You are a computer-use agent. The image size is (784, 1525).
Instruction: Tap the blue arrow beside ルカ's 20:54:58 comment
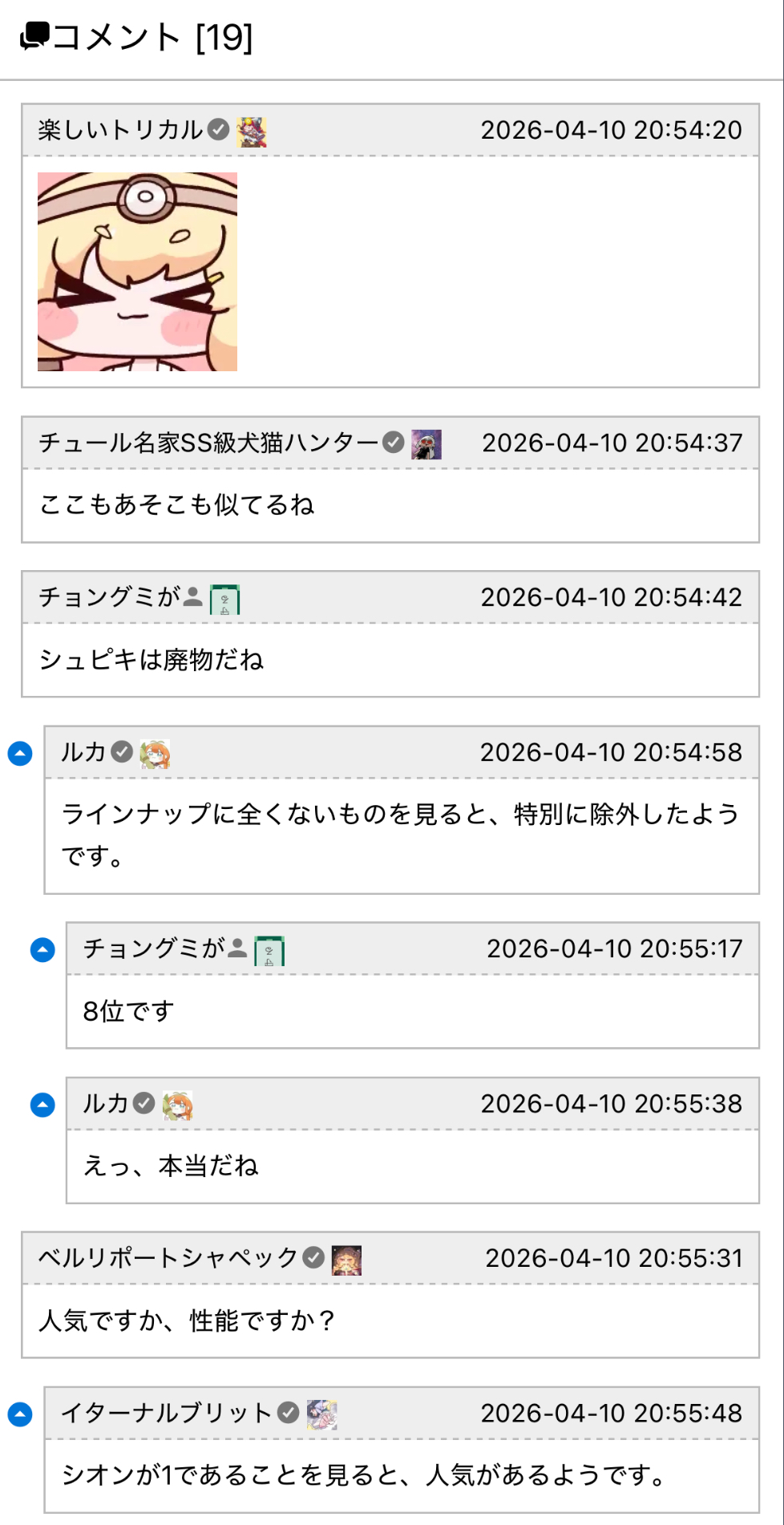pyautogui.click(x=20, y=754)
